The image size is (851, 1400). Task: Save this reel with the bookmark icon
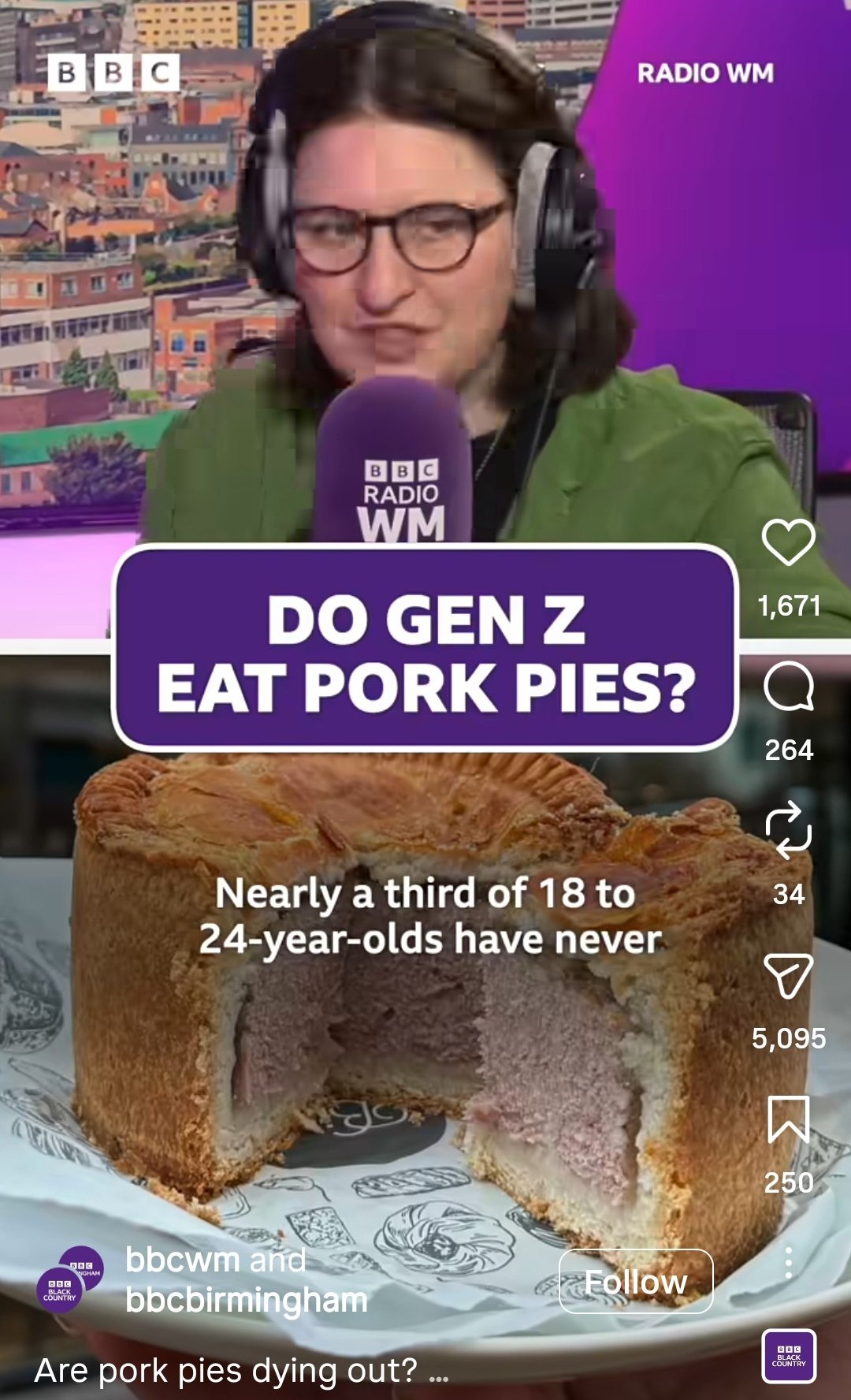click(x=788, y=1119)
